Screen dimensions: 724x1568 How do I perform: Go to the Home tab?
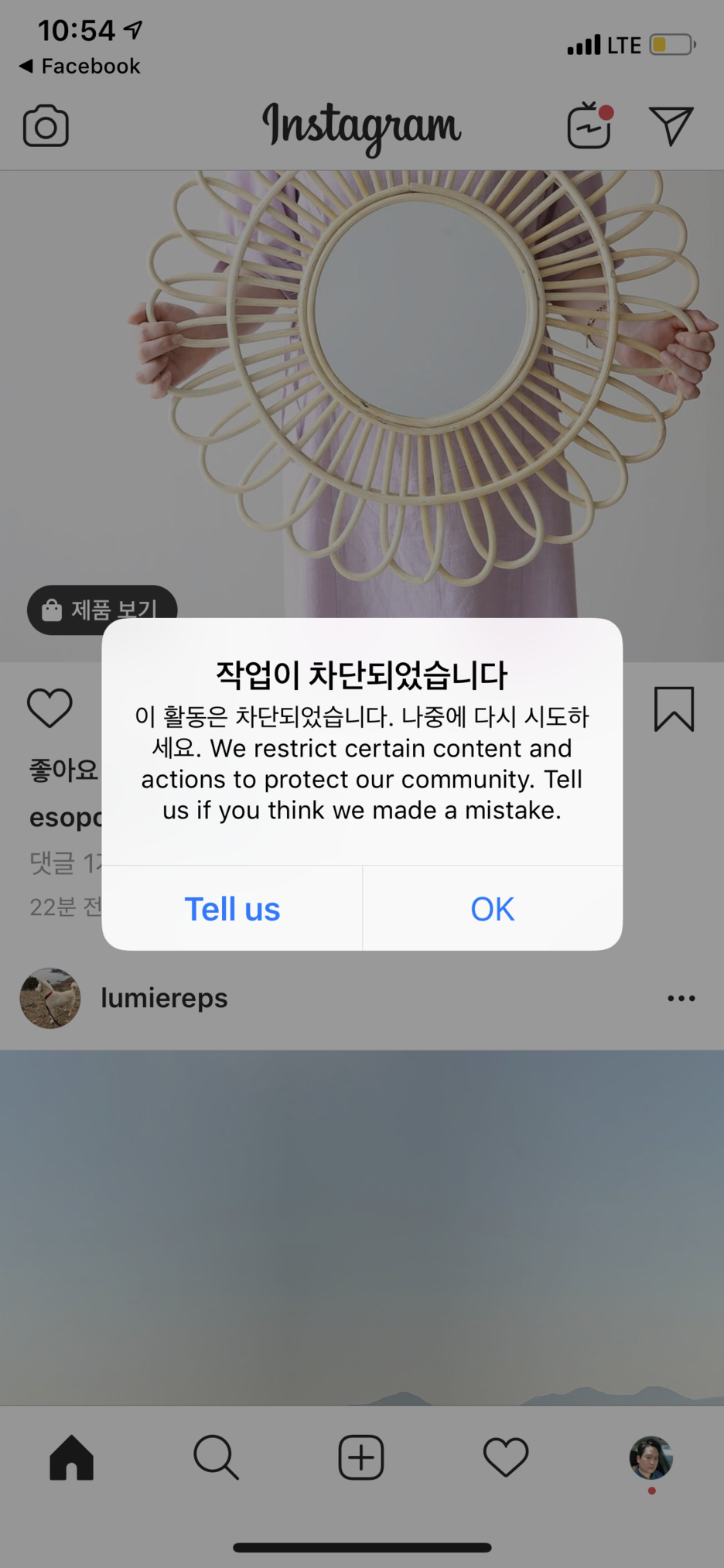(71, 1457)
